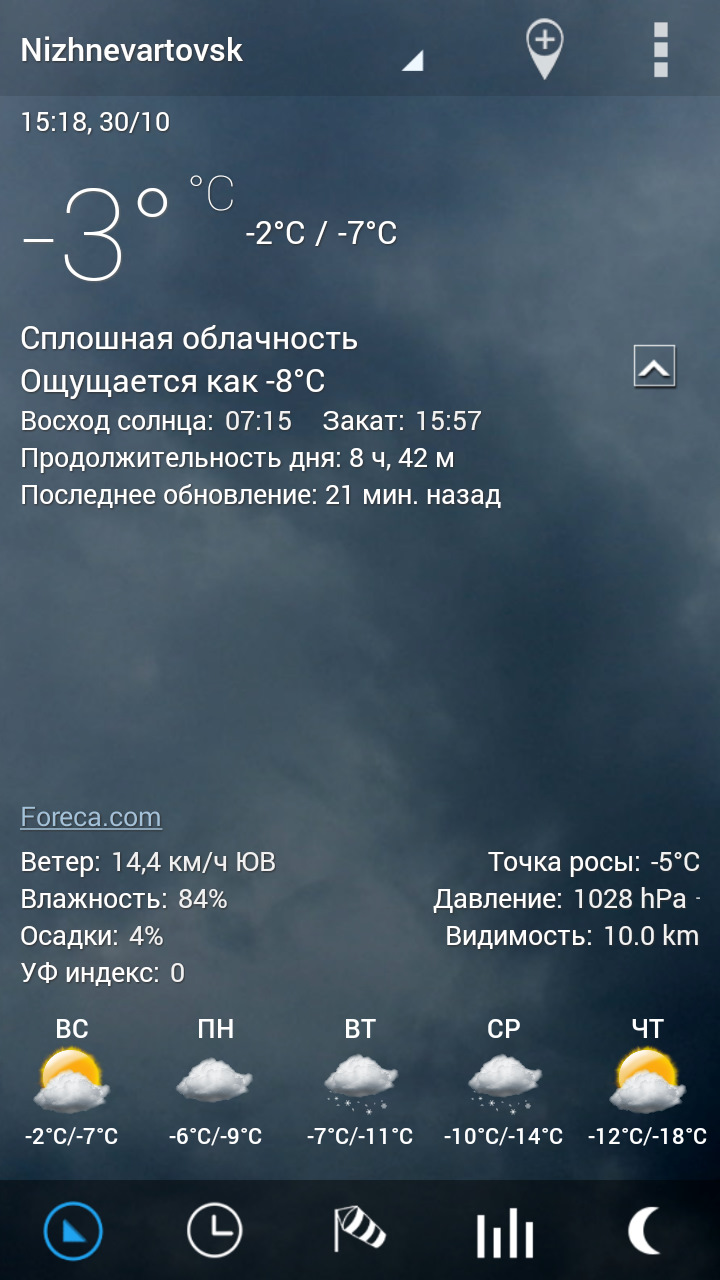Open СР forecast day

[504, 1082]
